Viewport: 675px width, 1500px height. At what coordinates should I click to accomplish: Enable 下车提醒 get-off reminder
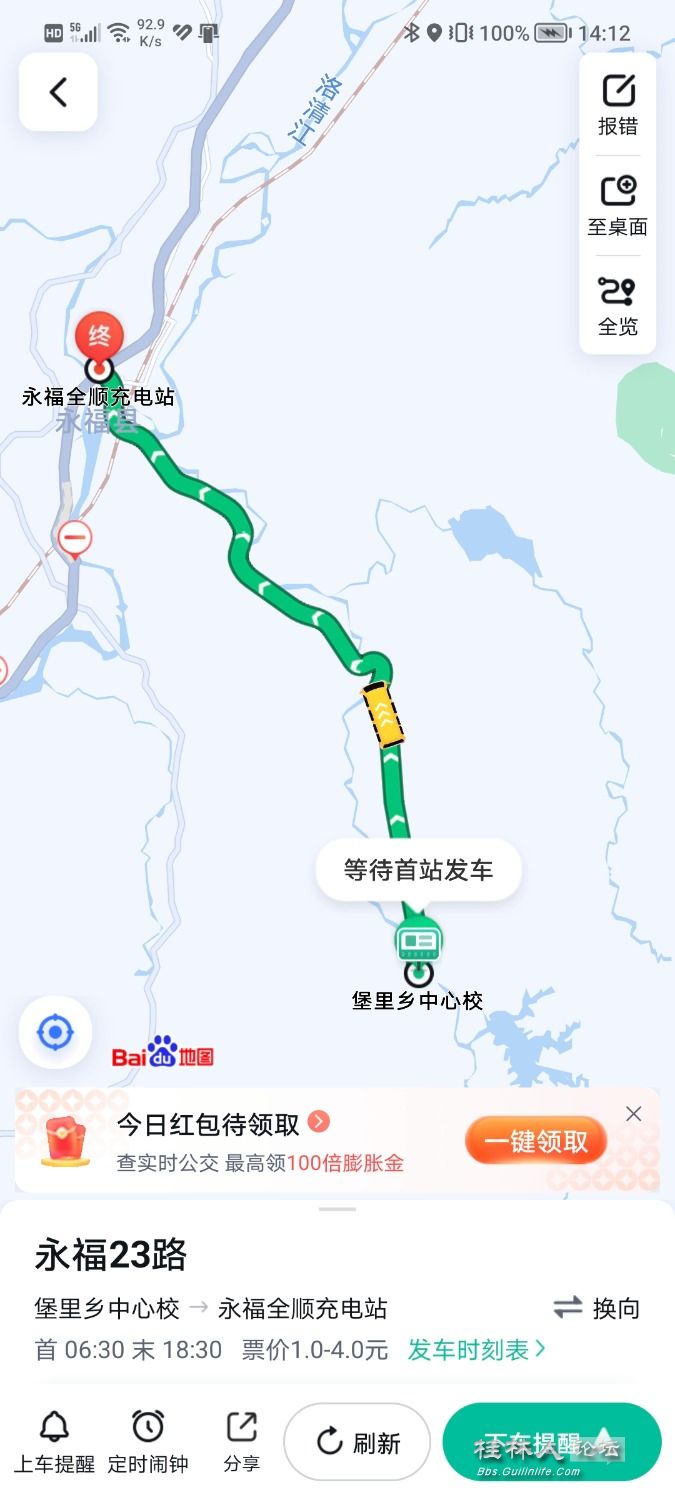[551, 1442]
